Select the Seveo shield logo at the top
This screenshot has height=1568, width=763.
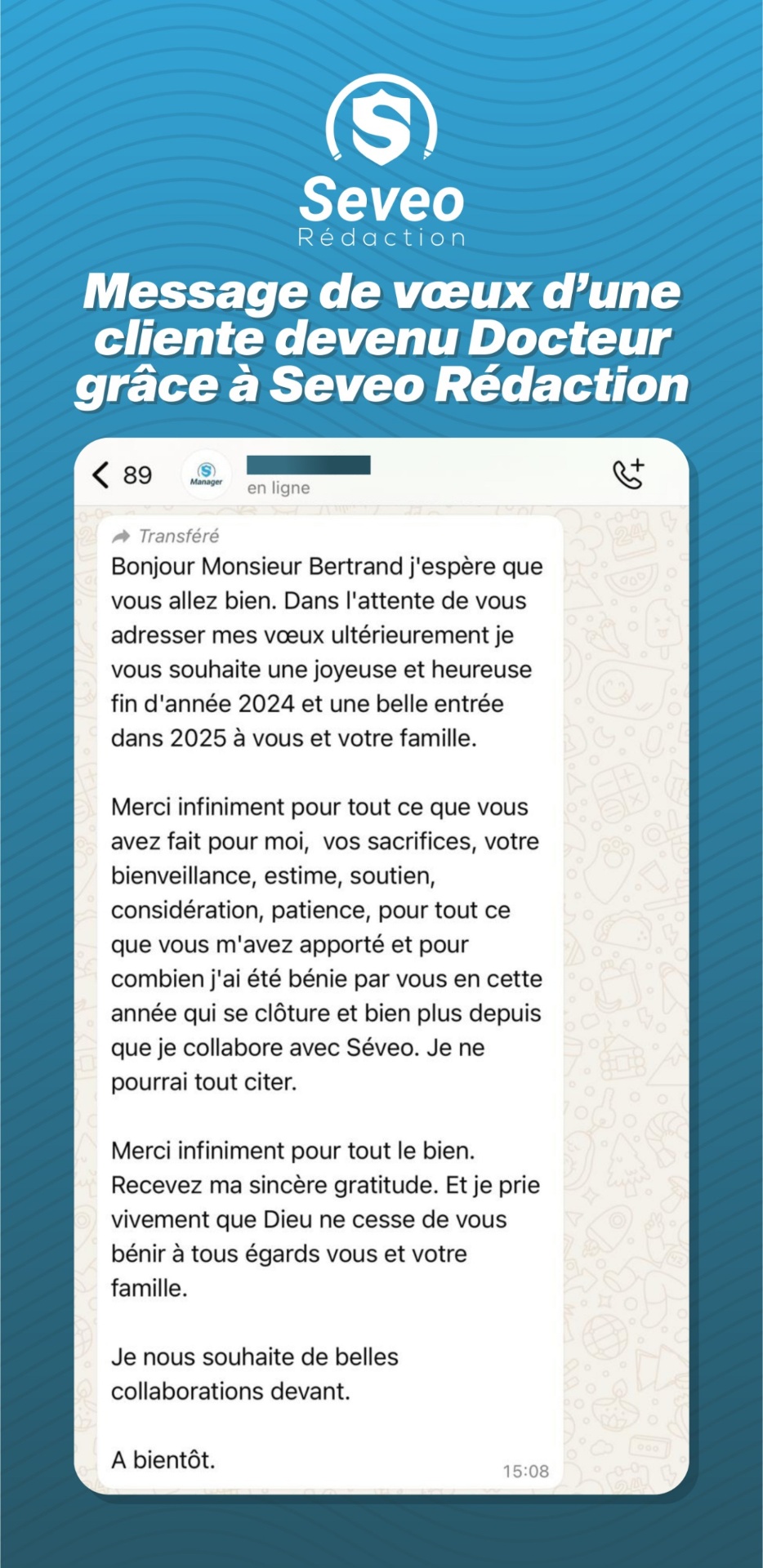point(381,122)
